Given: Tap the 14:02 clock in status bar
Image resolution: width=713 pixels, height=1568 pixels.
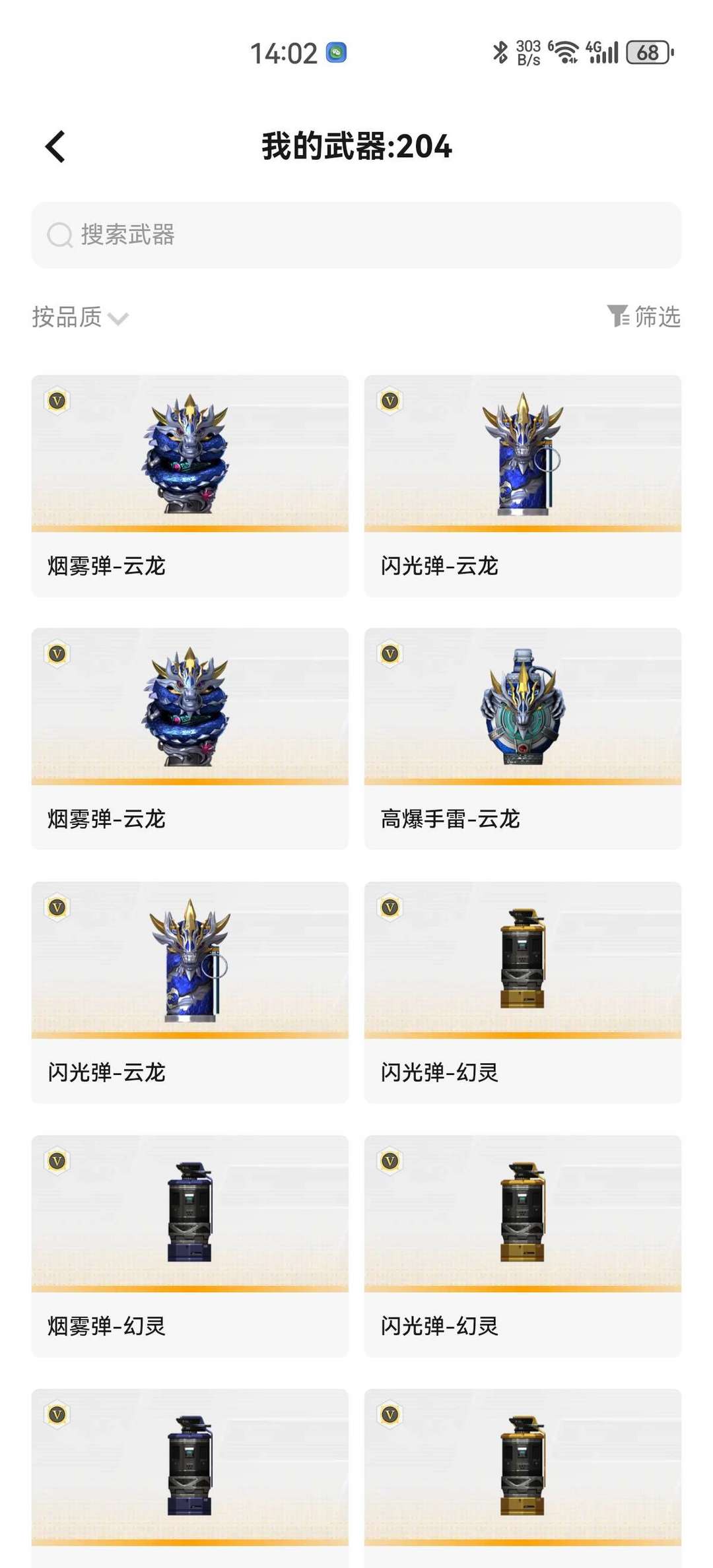Looking at the screenshot, I should [x=284, y=53].
